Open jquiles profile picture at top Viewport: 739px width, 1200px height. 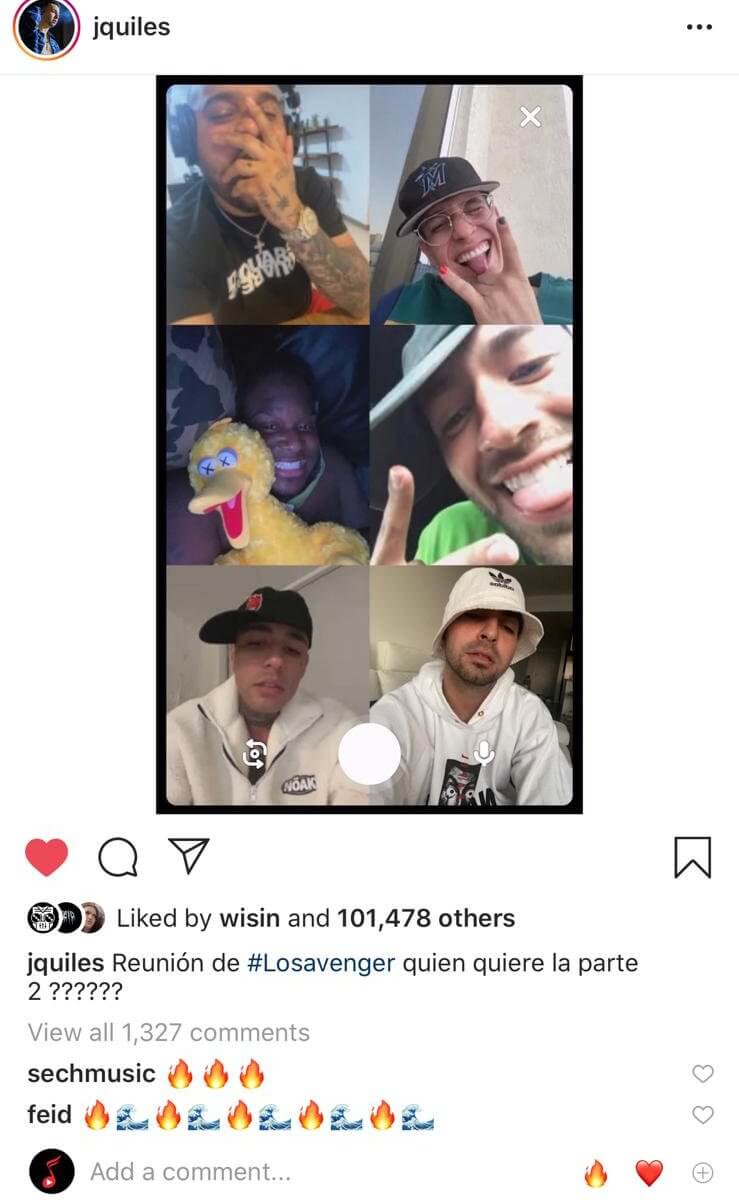[x=45, y=28]
